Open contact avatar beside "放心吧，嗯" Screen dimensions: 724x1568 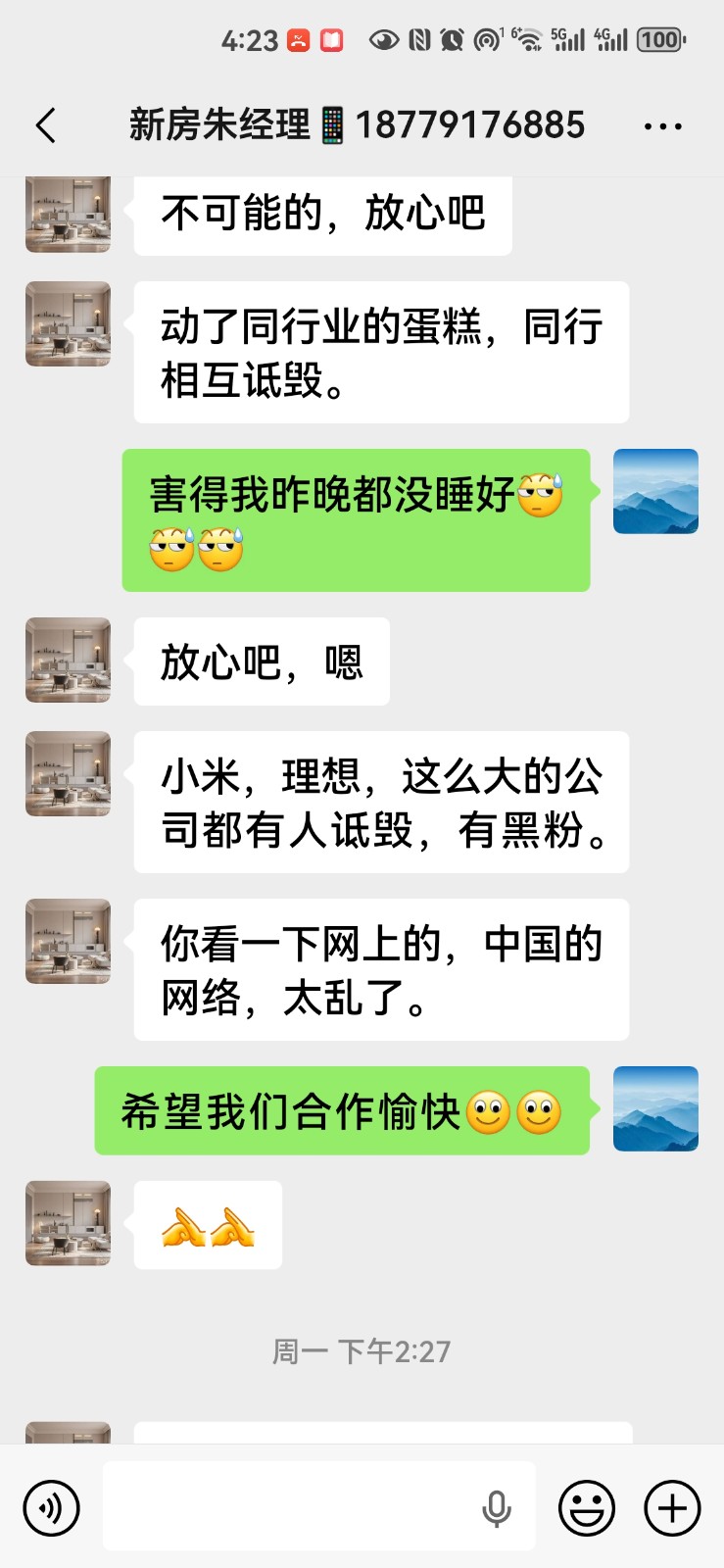[68, 660]
